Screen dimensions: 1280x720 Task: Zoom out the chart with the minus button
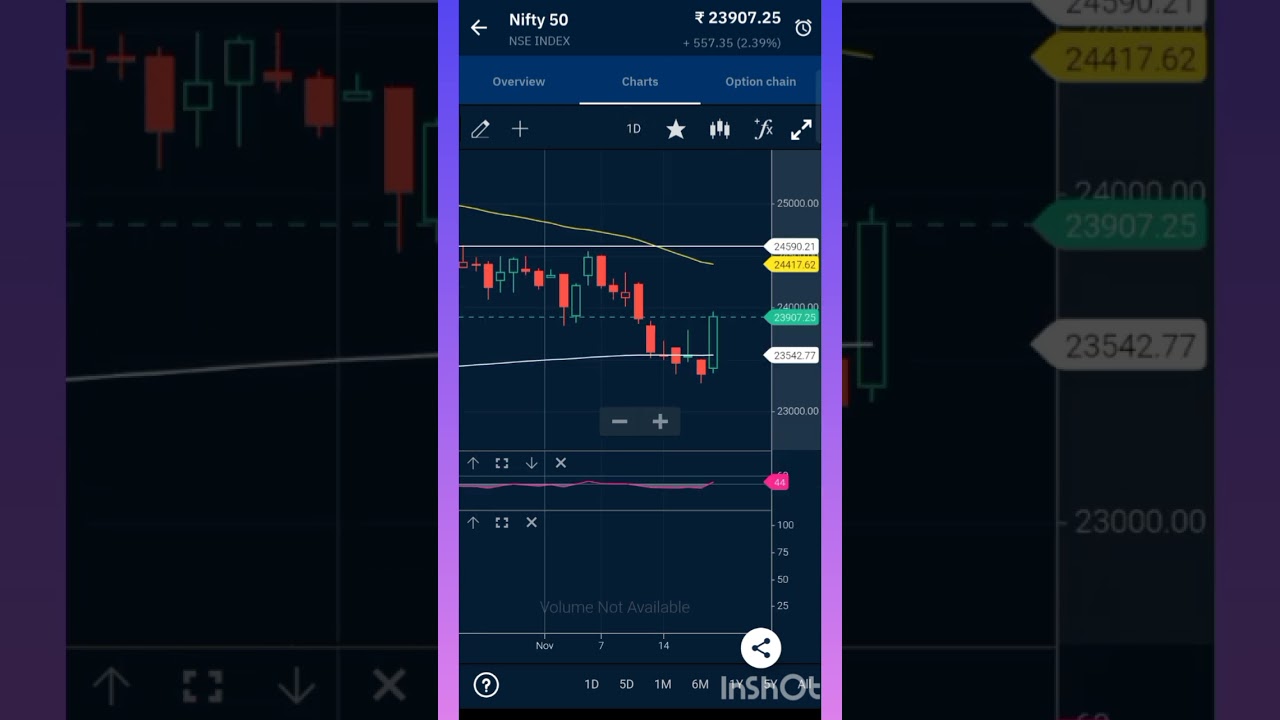click(x=619, y=422)
